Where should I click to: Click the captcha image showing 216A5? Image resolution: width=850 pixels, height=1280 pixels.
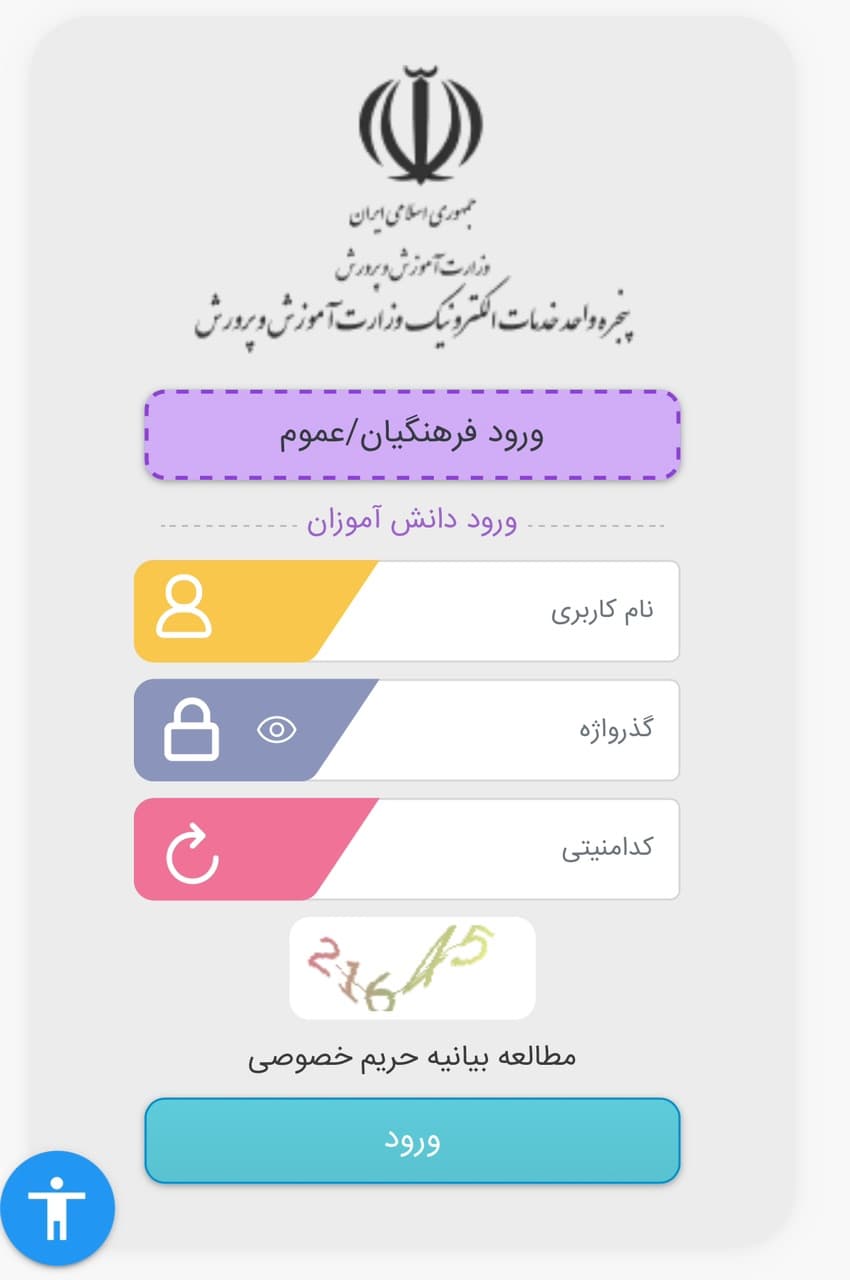coord(412,968)
